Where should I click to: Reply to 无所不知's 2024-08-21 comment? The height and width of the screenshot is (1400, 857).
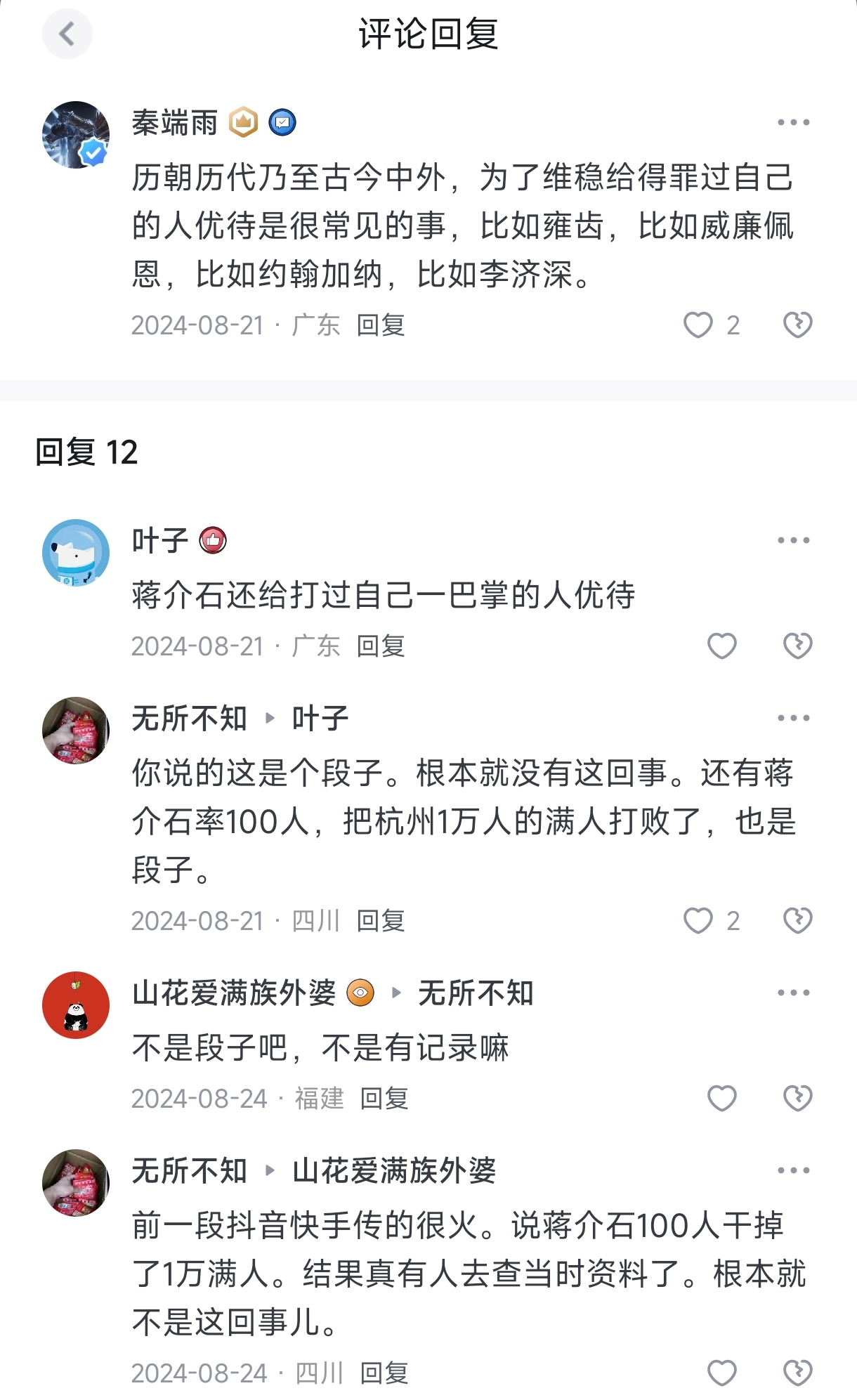click(x=381, y=921)
